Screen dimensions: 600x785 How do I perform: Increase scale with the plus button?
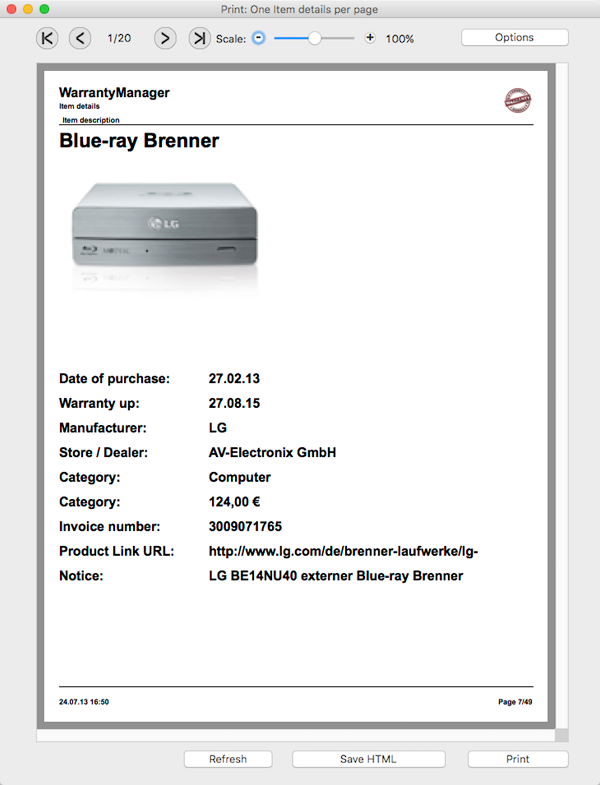(x=370, y=38)
